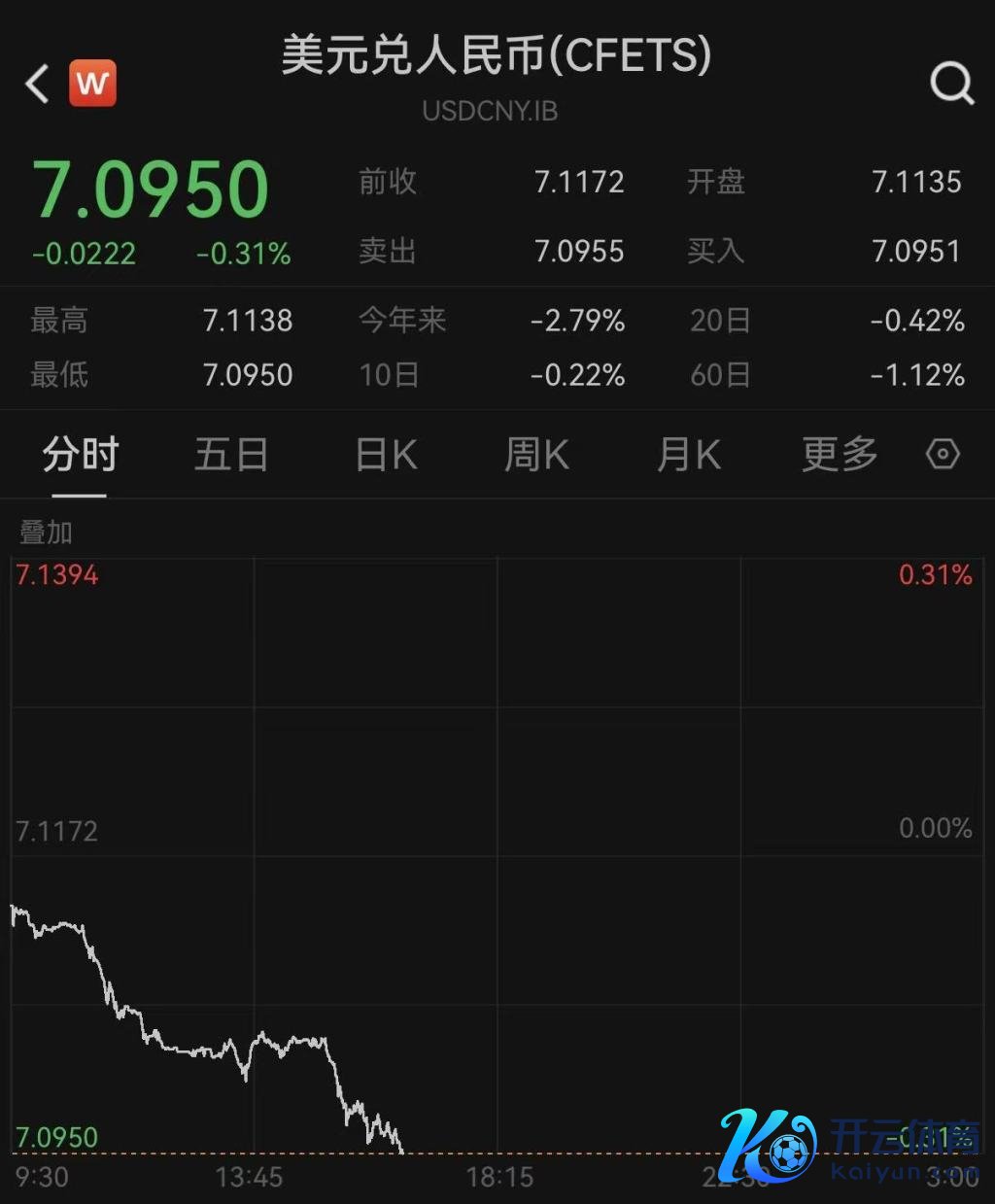Image resolution: width=995 pixels, height=1204 pixels.
Task: Open the search magnifier icon
Action: coord(951,84)
